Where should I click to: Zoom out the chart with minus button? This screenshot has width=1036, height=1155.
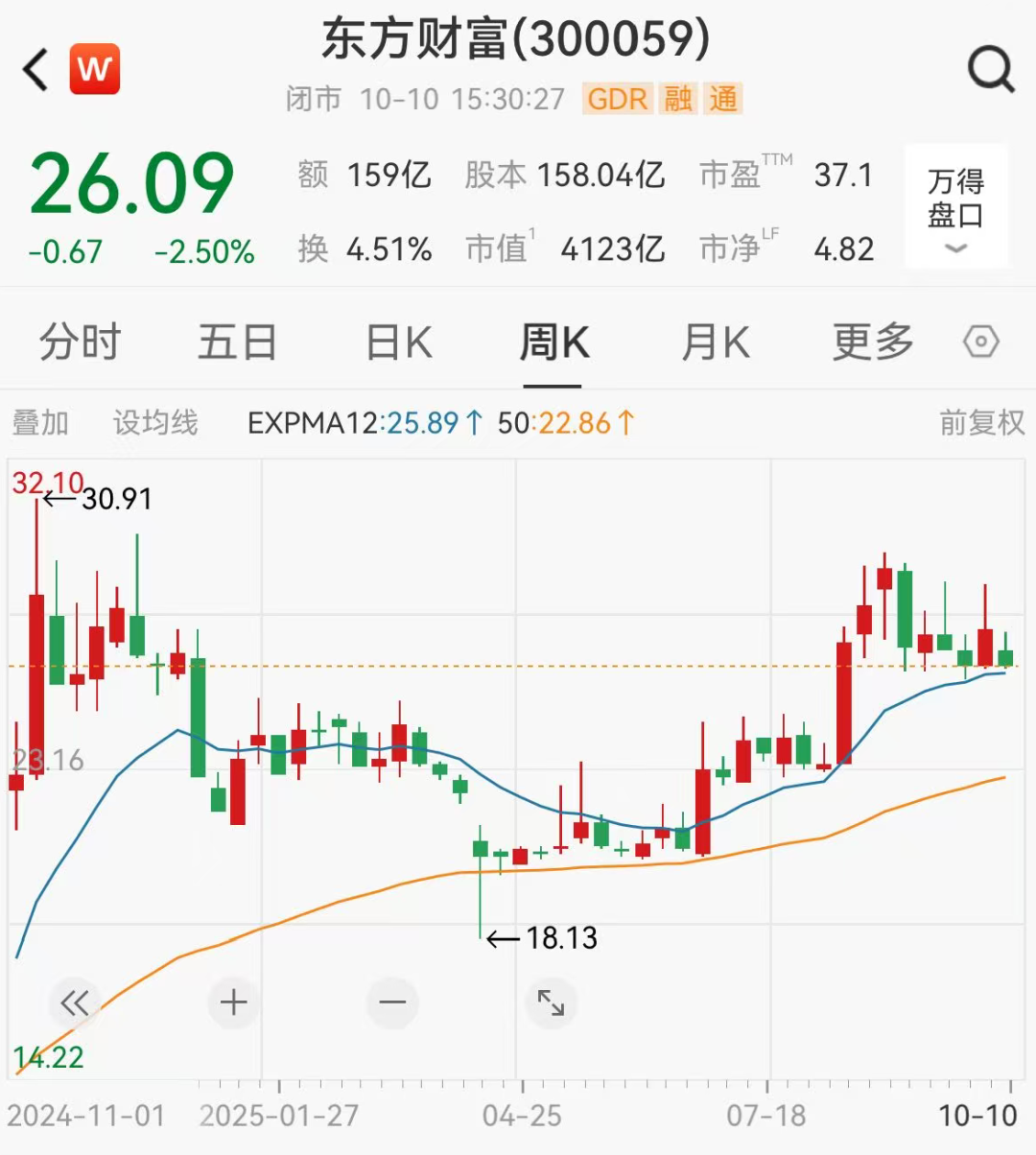[392, 1003]
